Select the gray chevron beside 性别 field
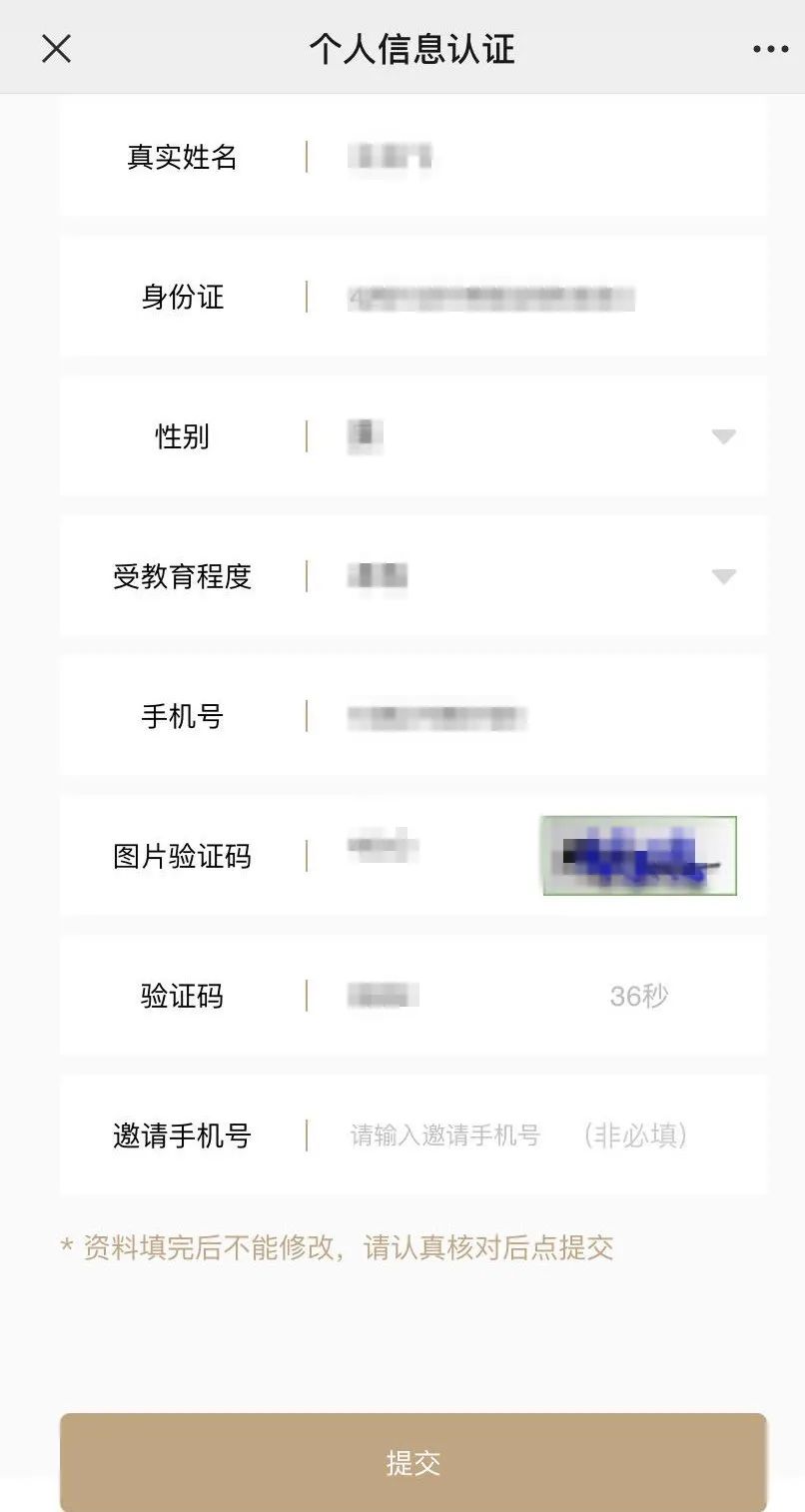Viewport: 805px width, 1512px height. pyautogui.click(x=721, y=436)
